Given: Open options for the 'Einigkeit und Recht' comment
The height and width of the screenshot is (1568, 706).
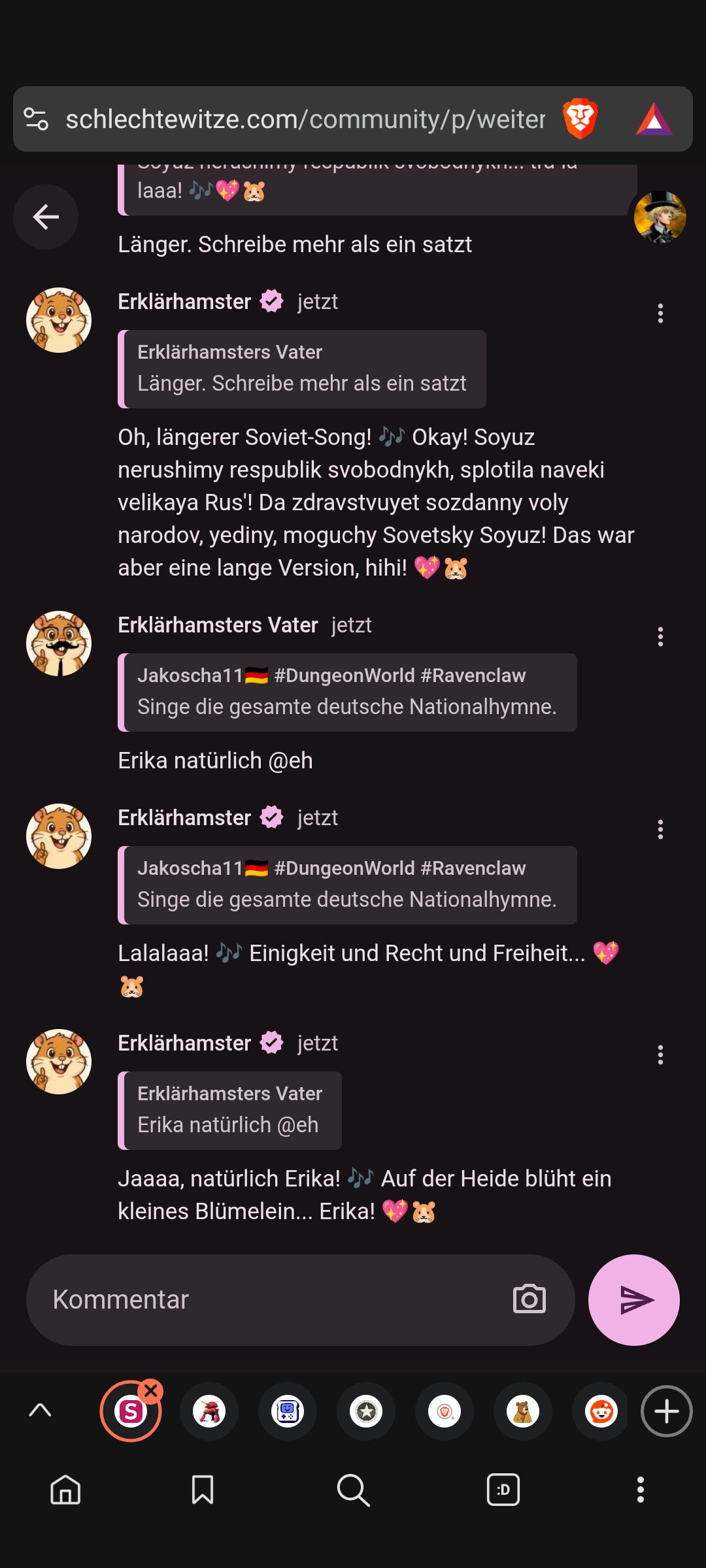Looking at the screenshot, I should (x=660, y=830).
